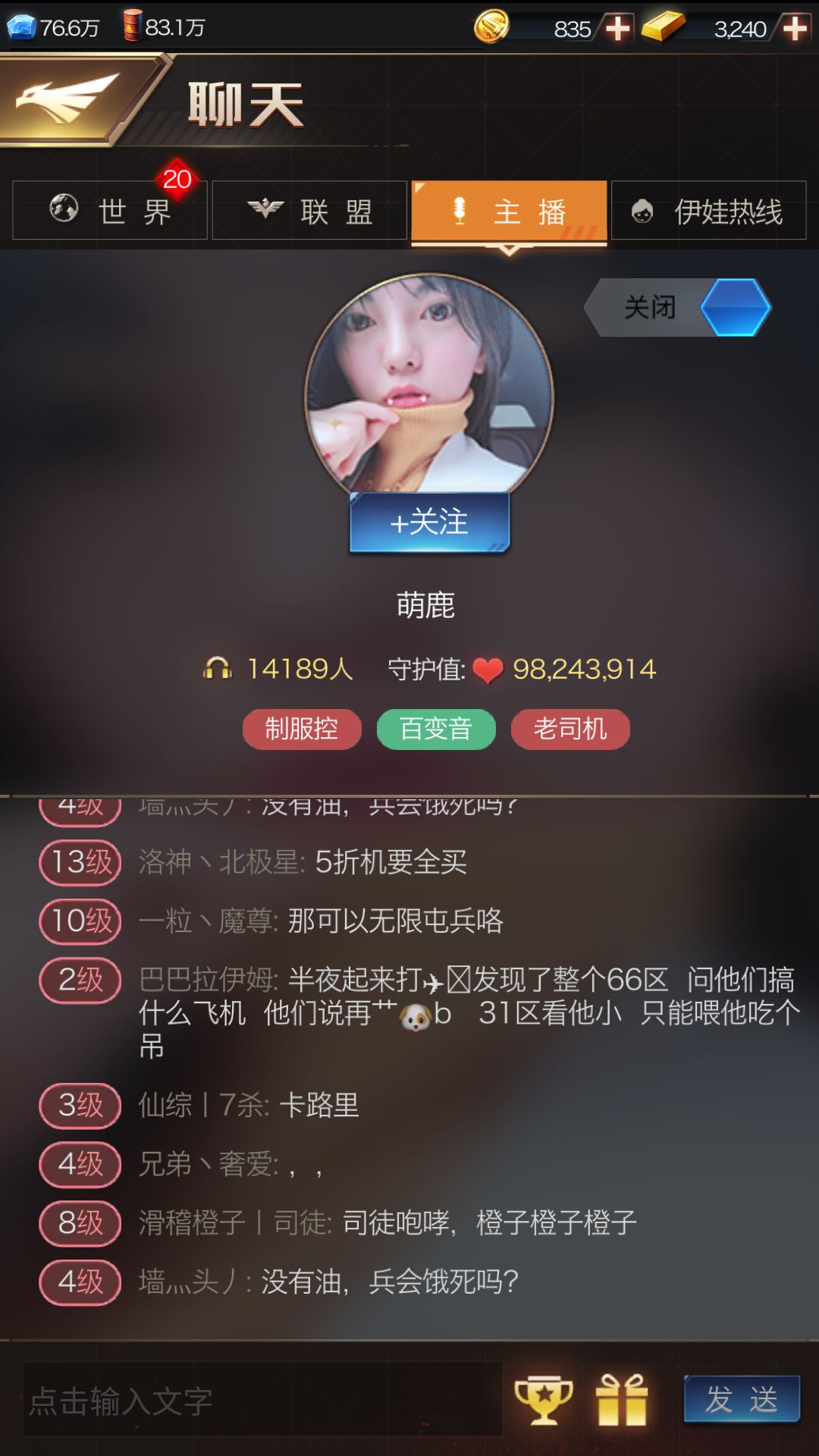Toggle the 关闭 streamer switch
The image size is (819, 1456).
point(678,307)
